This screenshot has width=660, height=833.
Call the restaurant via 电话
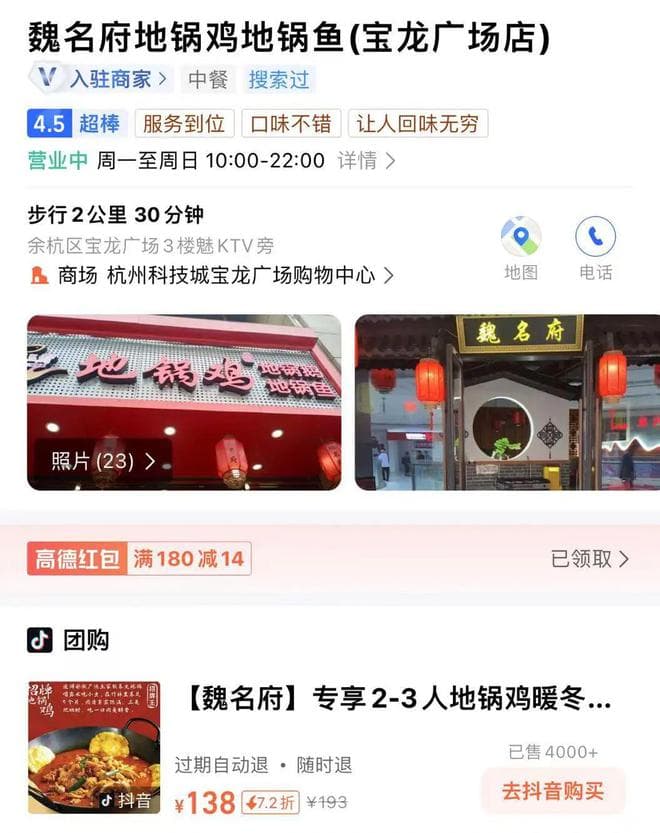[x=595, y=248]
